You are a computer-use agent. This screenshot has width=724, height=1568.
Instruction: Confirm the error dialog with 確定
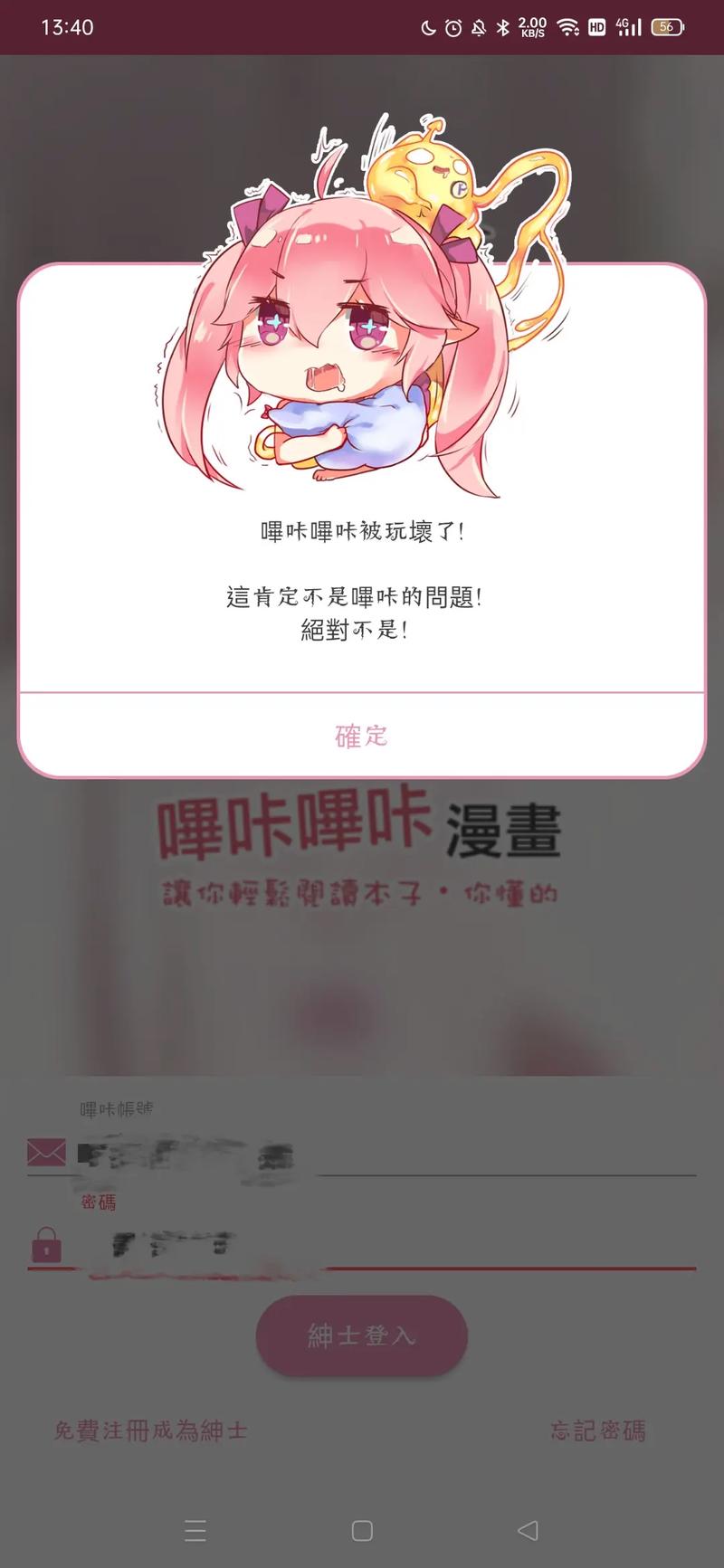point(361,736)
